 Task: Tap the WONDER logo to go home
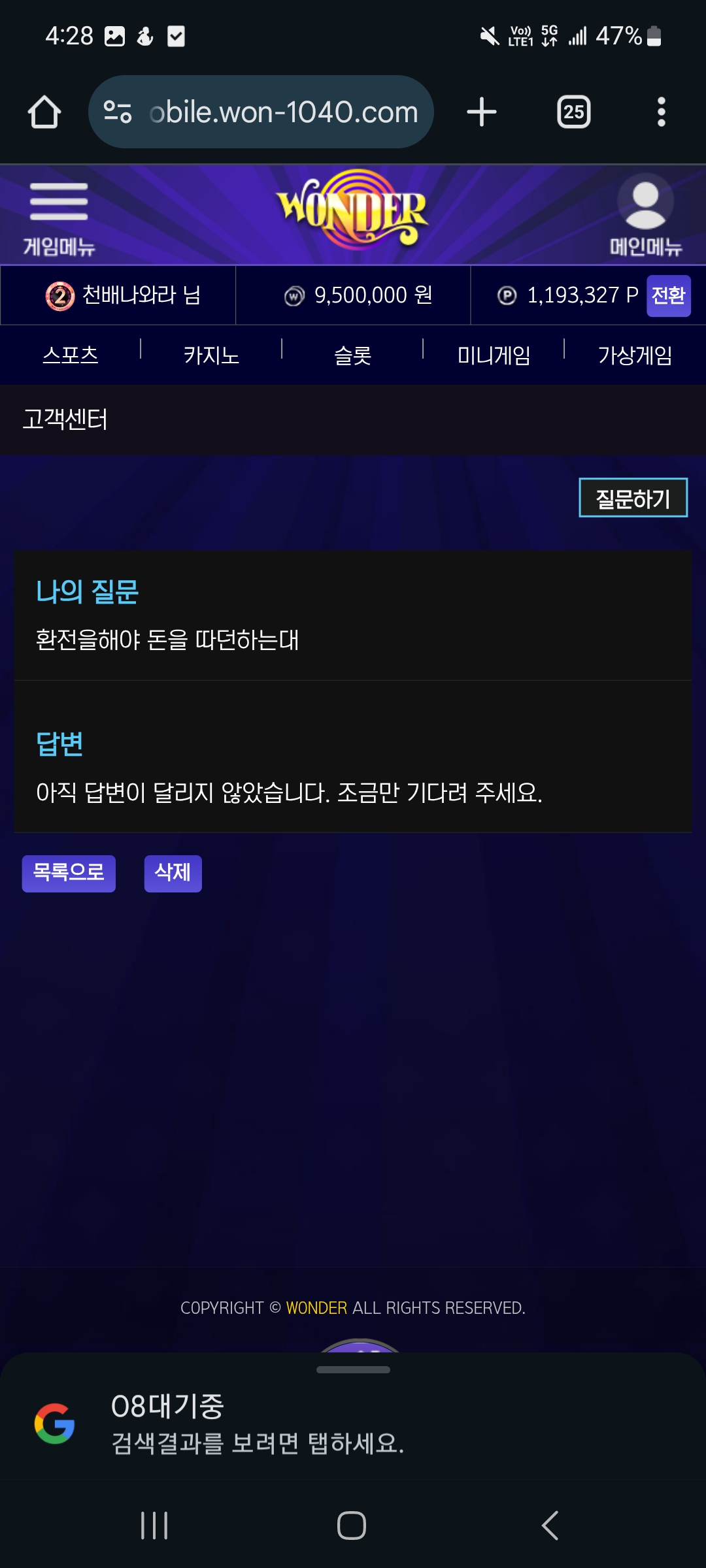[x=353, y=210]
